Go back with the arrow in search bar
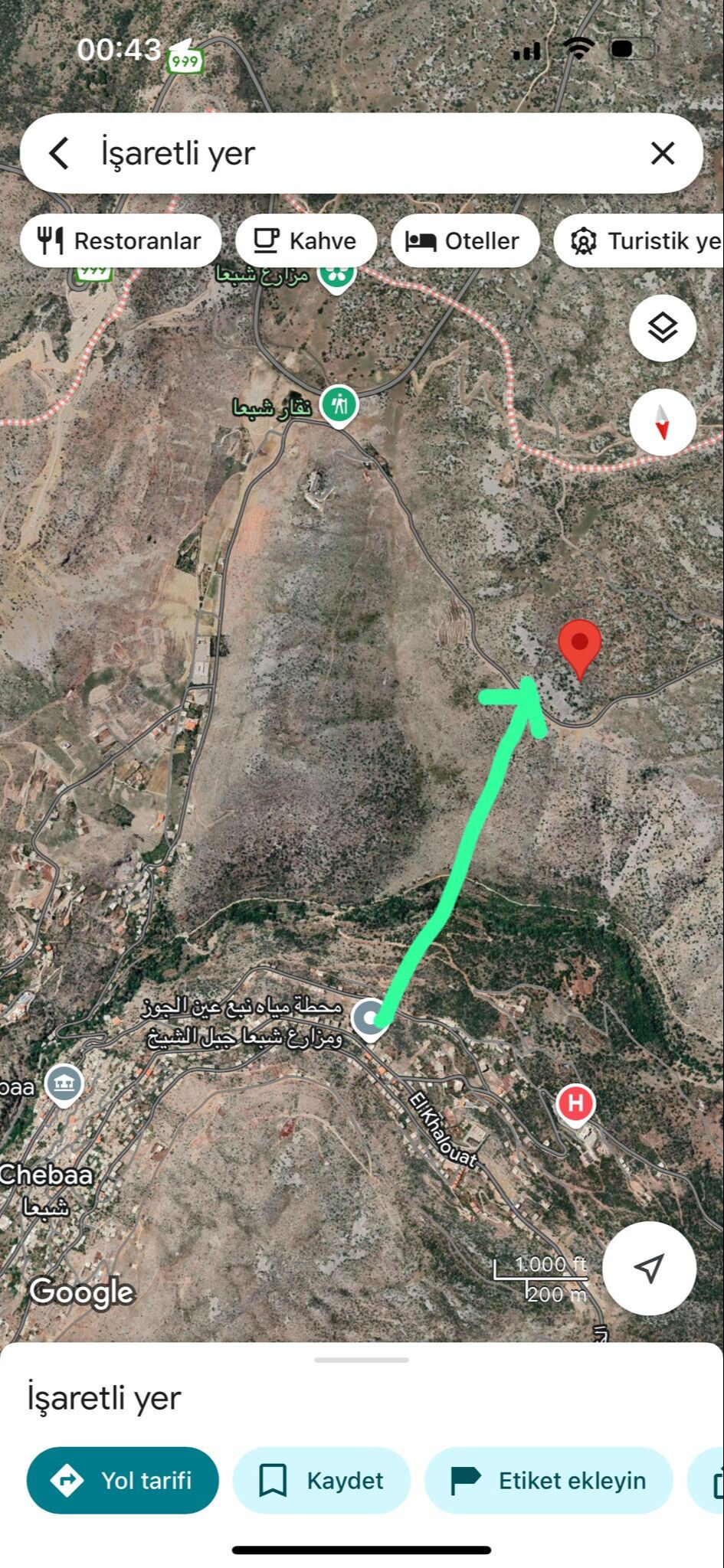Viewport: 724px width, 1568px height. click(60, 153)
